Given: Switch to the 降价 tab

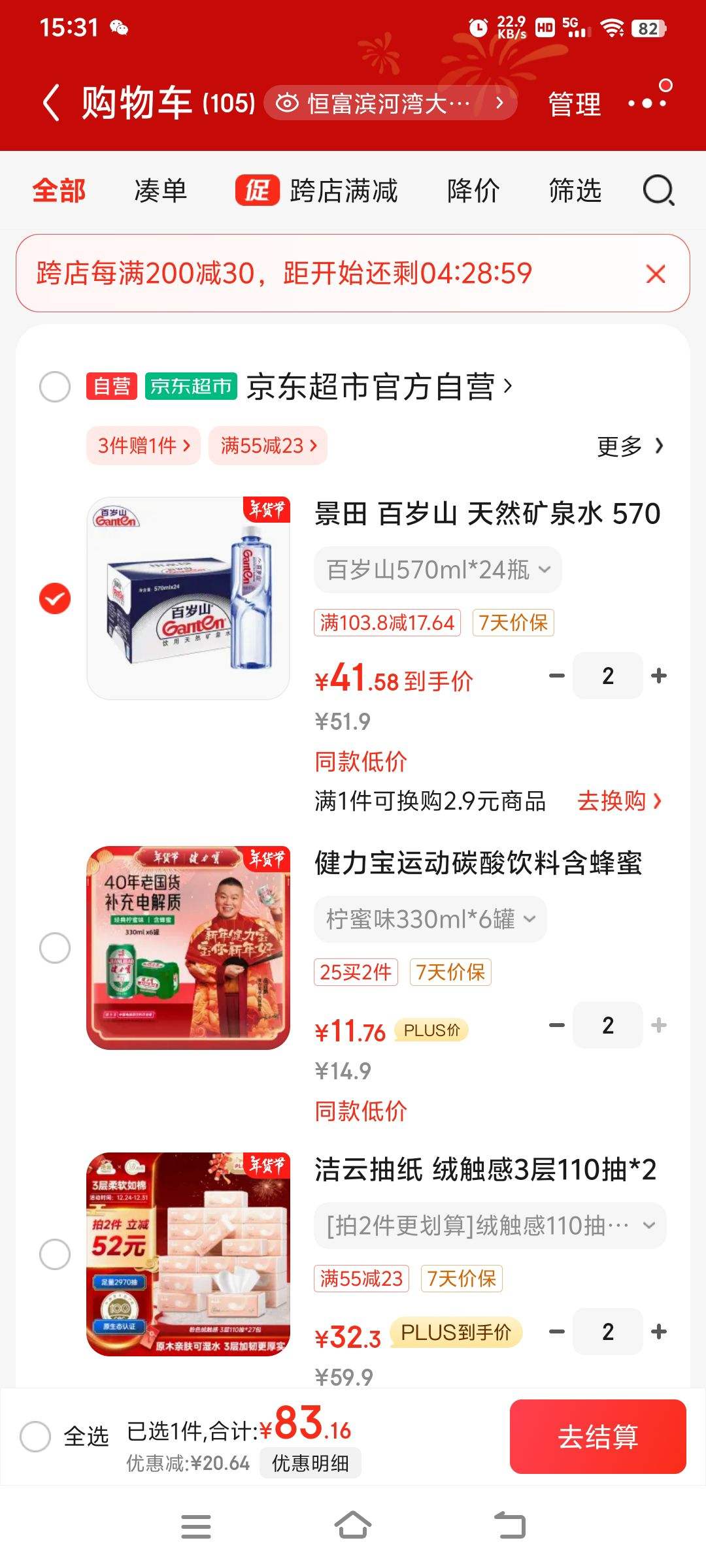Looking at the screenshot, I should pos(473,191).
